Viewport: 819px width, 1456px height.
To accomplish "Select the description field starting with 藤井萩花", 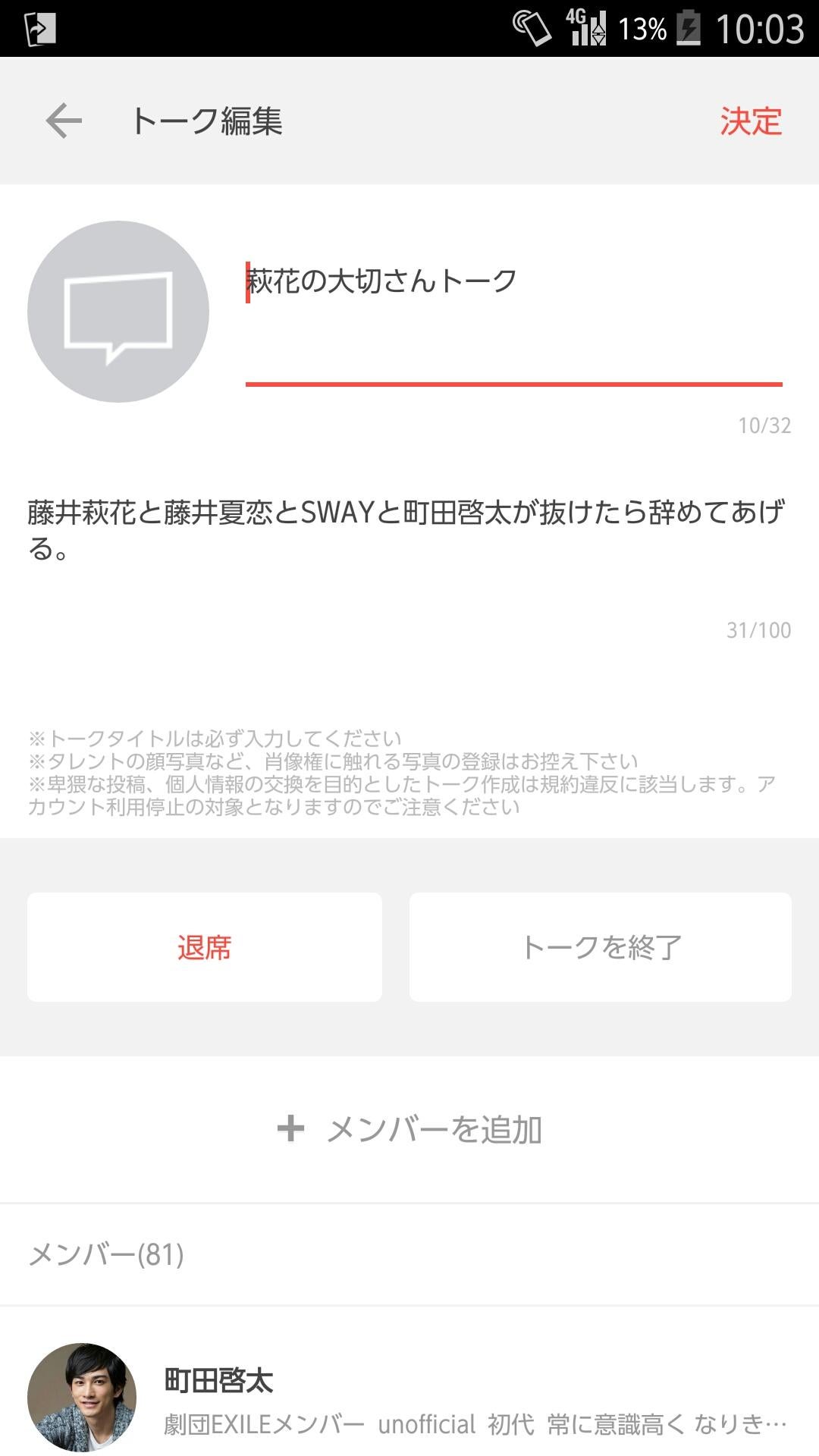I will click(x=409, y=527).
